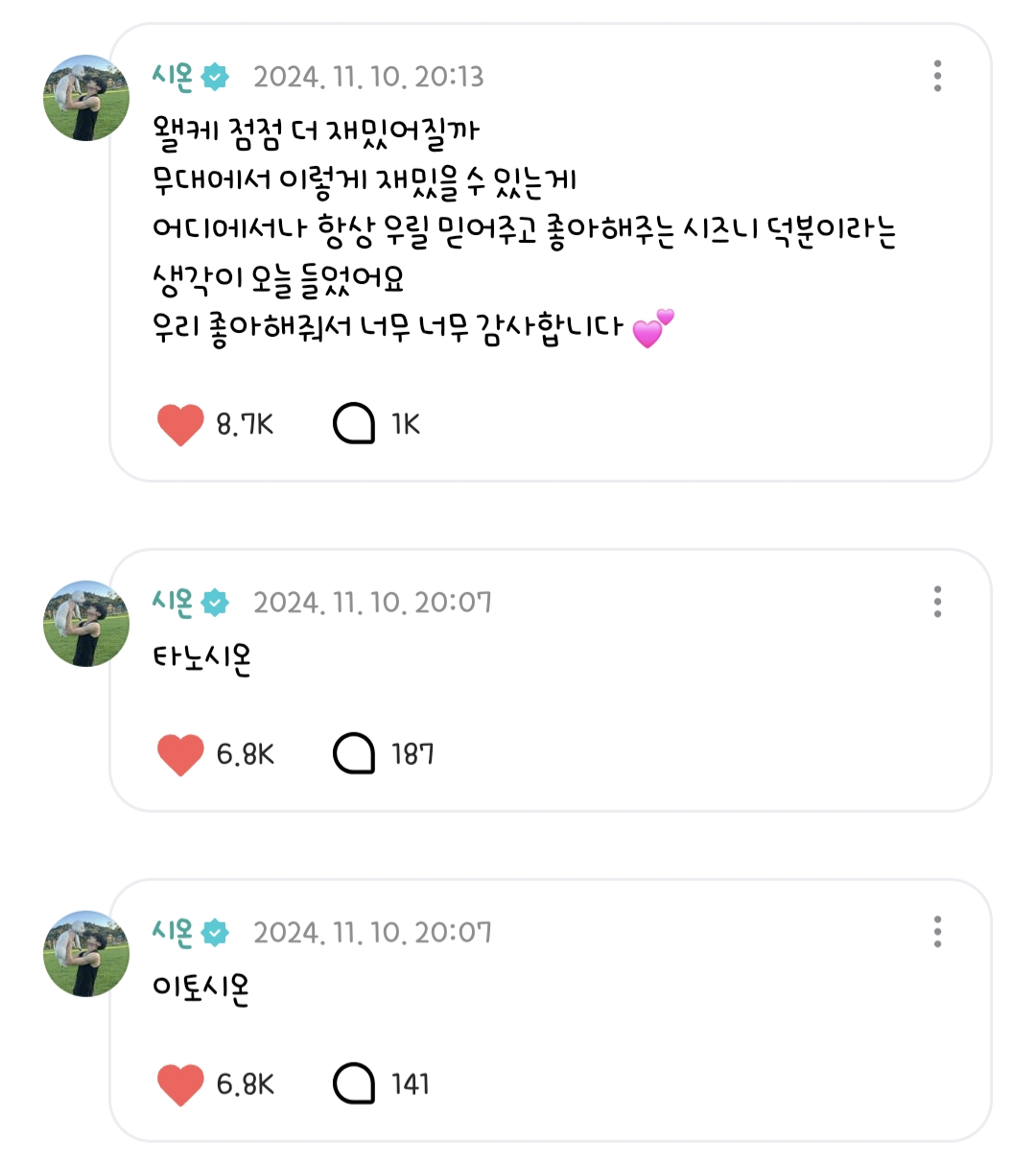Tap 시온's avatar beside the 타노시온 post
This screenshot has height=1167, width=1036.
(86, 624)
